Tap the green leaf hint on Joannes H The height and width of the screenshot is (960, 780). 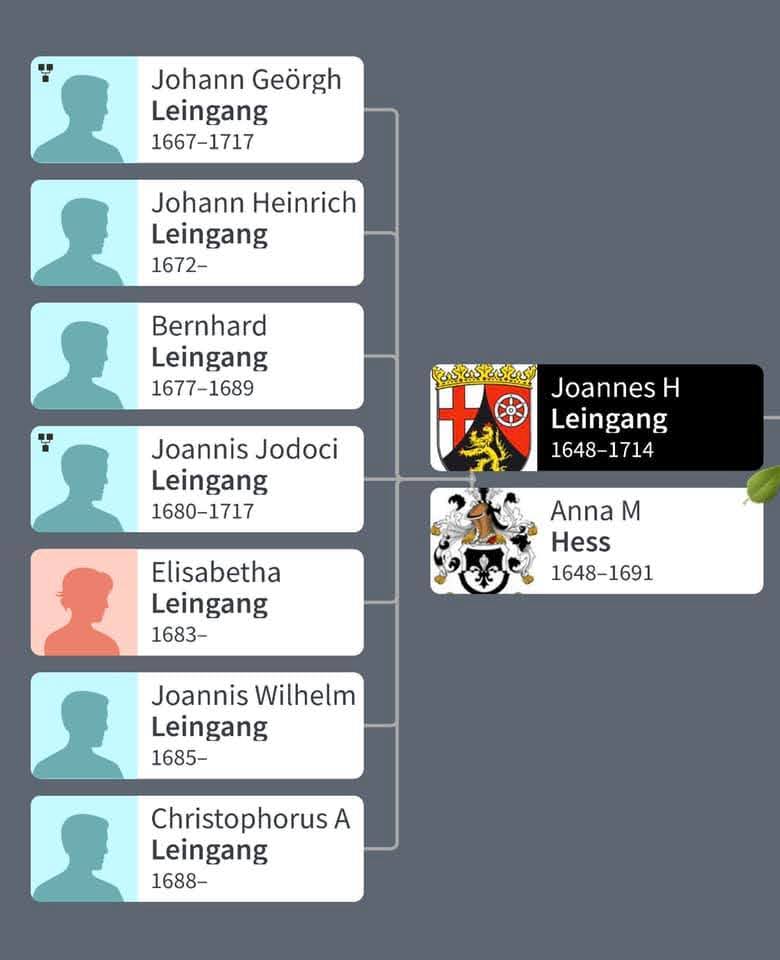coord(764,484)
